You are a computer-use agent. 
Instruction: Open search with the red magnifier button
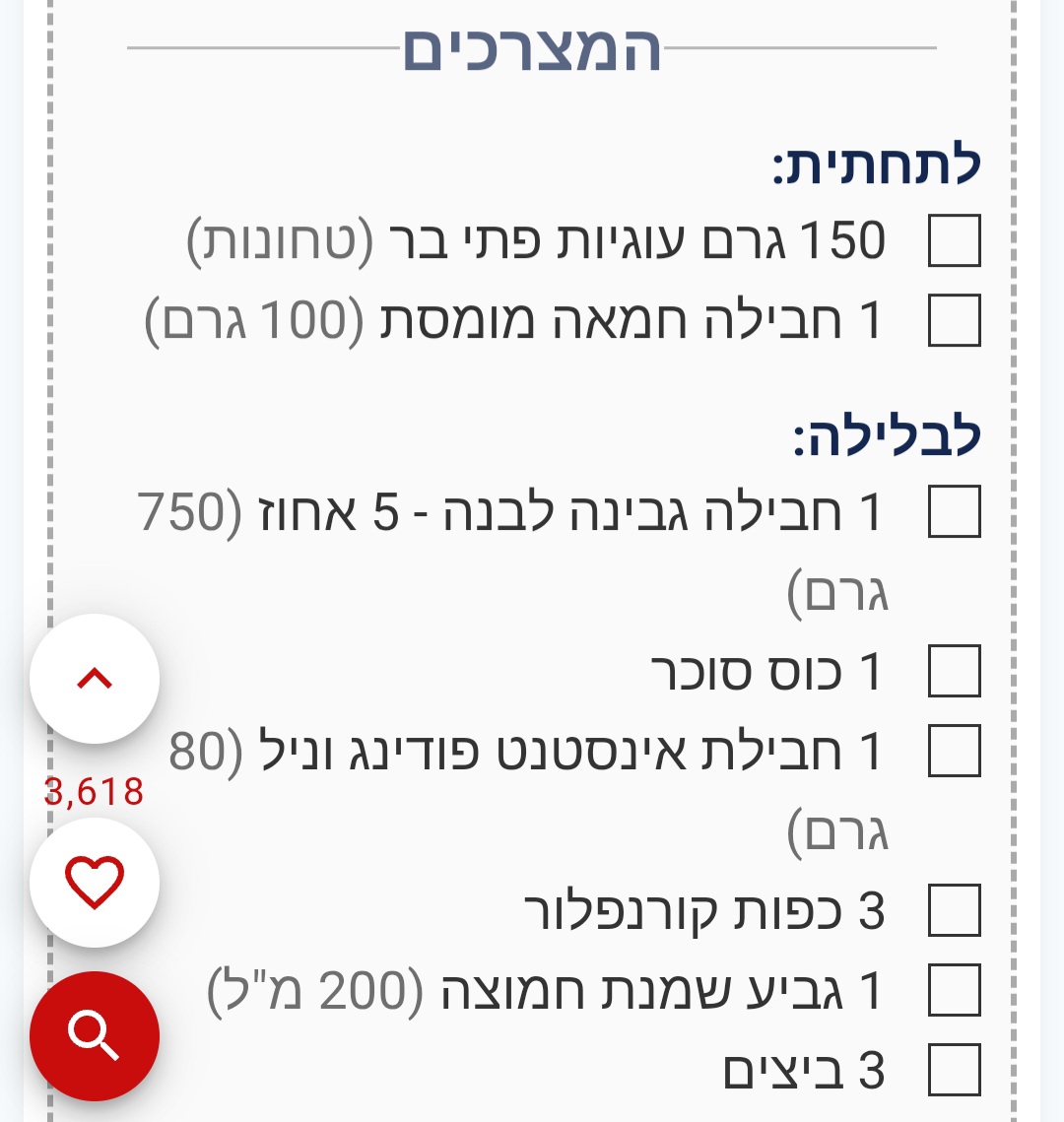pyautogui.click(x=95, y=1035)
